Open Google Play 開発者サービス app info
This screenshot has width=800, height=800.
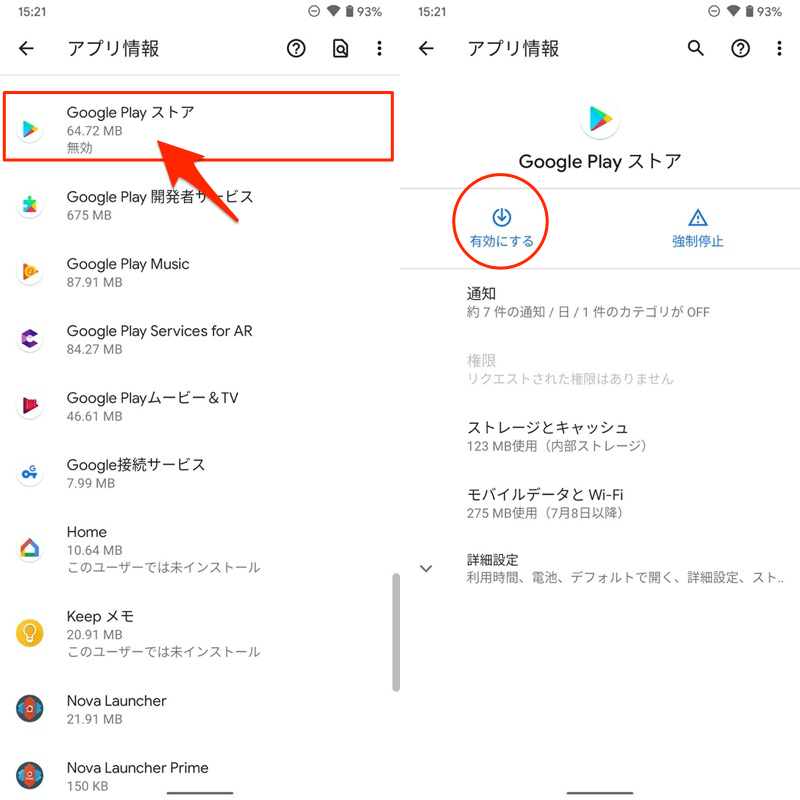point(160,205)
